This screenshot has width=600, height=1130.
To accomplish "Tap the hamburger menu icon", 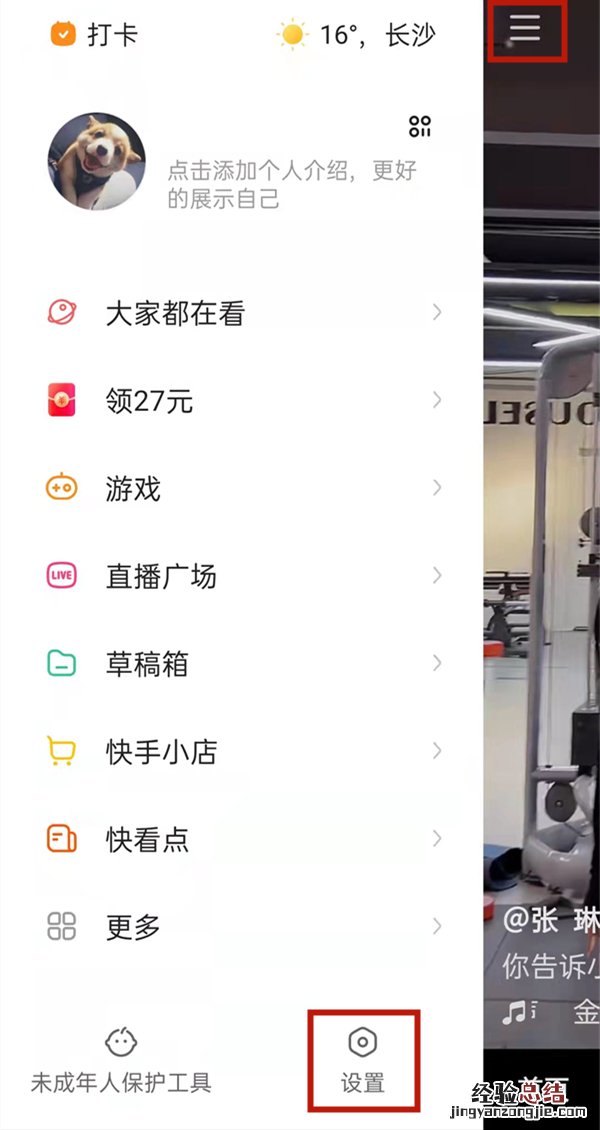I will pyautogui.click(x=525, y=28).
